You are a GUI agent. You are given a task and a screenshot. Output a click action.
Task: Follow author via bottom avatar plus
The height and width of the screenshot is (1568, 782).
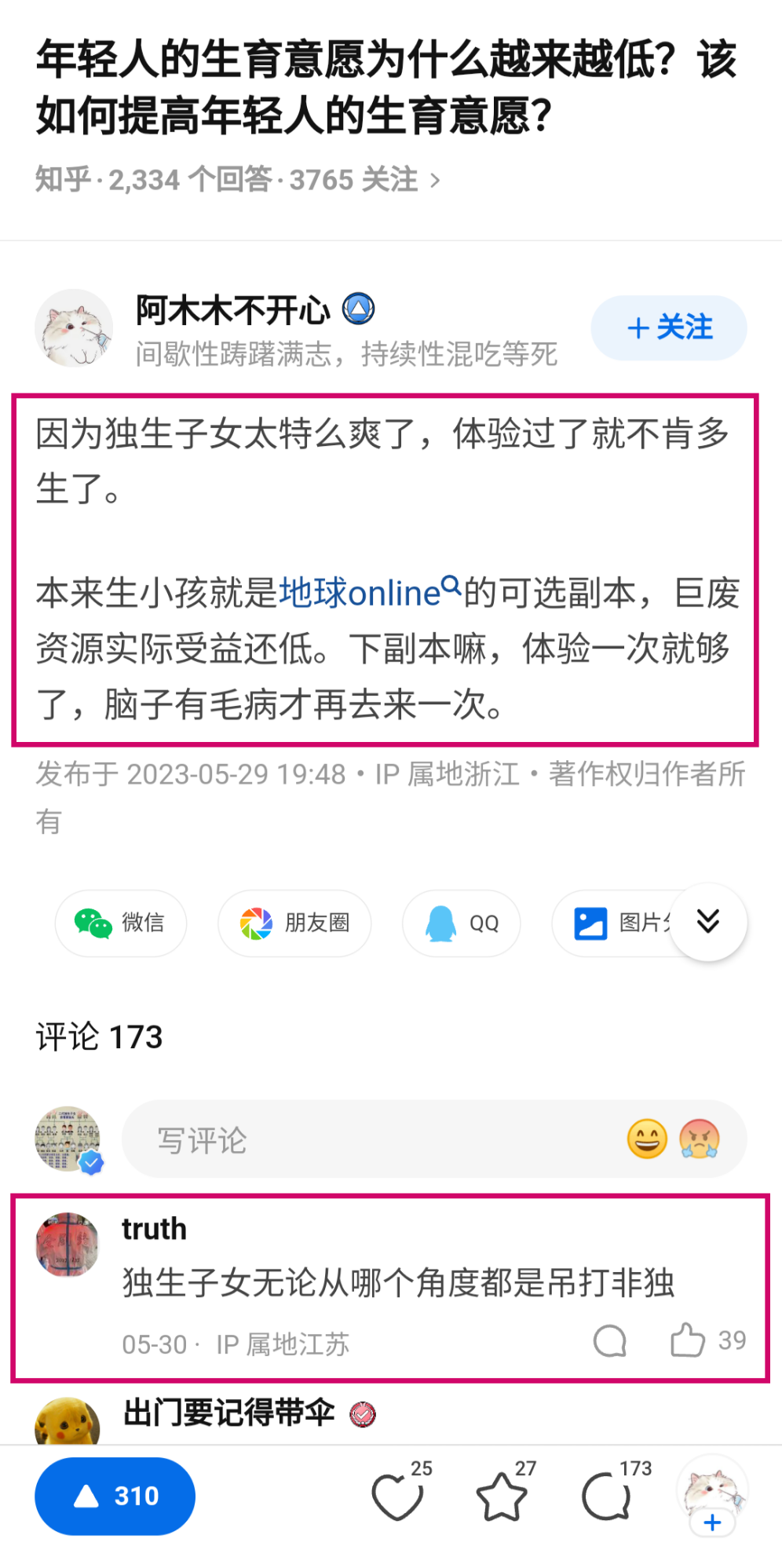[712, 1522]
